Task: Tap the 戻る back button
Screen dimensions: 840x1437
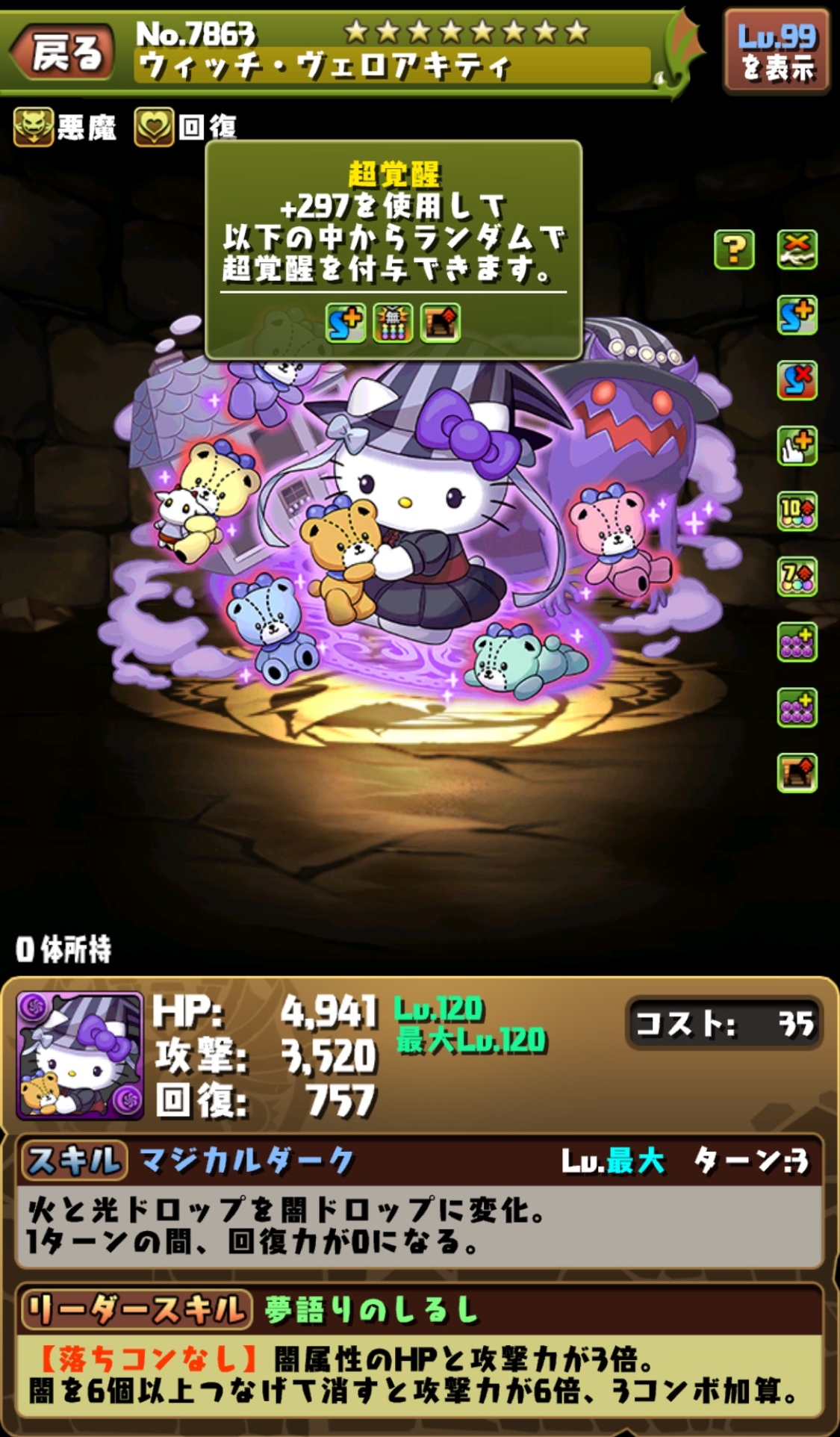Action: tap(63, 52)
